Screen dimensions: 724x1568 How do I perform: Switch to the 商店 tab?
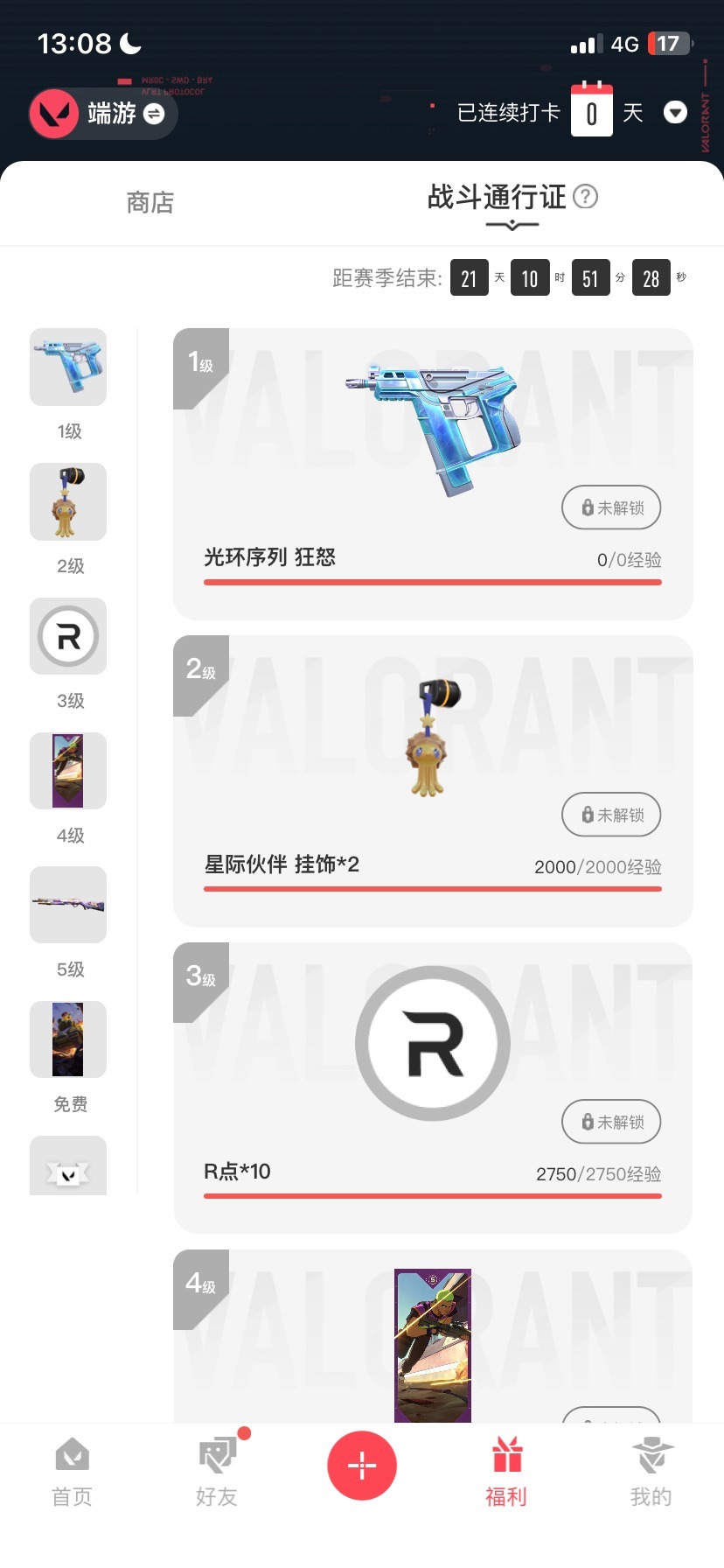click(x=150, y=203)
